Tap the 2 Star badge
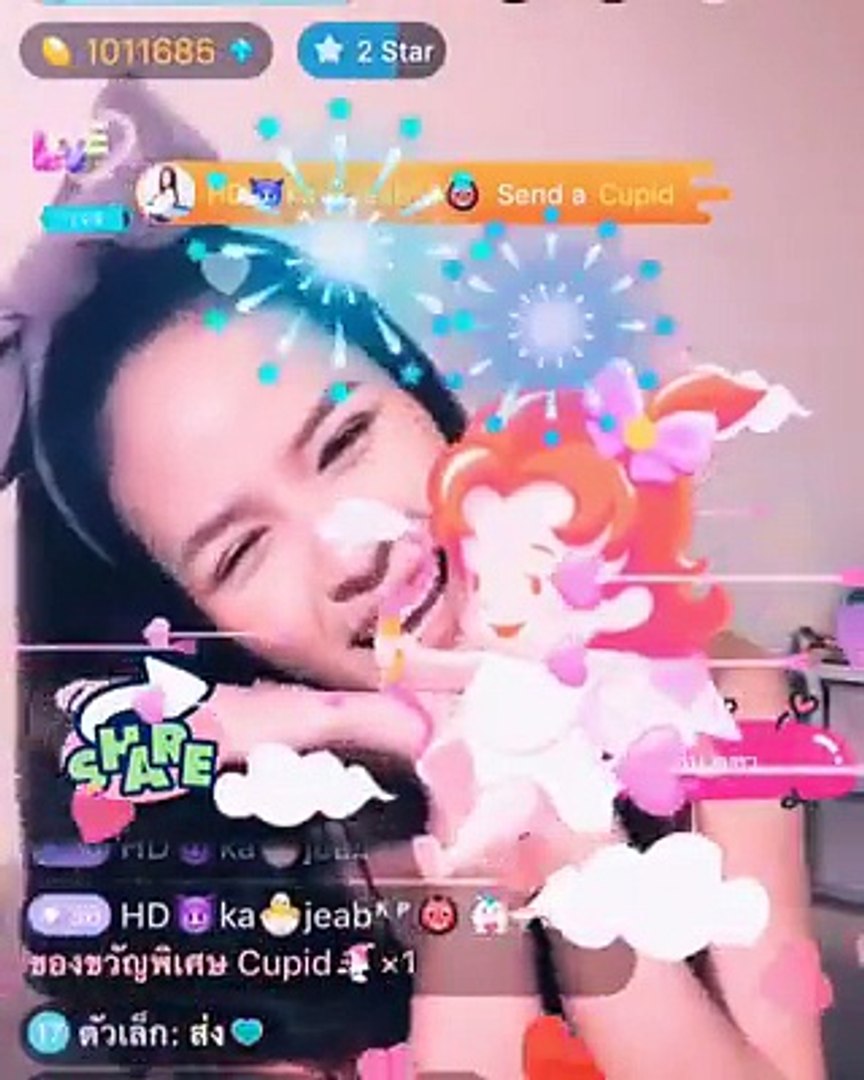Image resolution: width=864 pixels, height=1080 pixels. pyautogui.click(x=372, y=51)
